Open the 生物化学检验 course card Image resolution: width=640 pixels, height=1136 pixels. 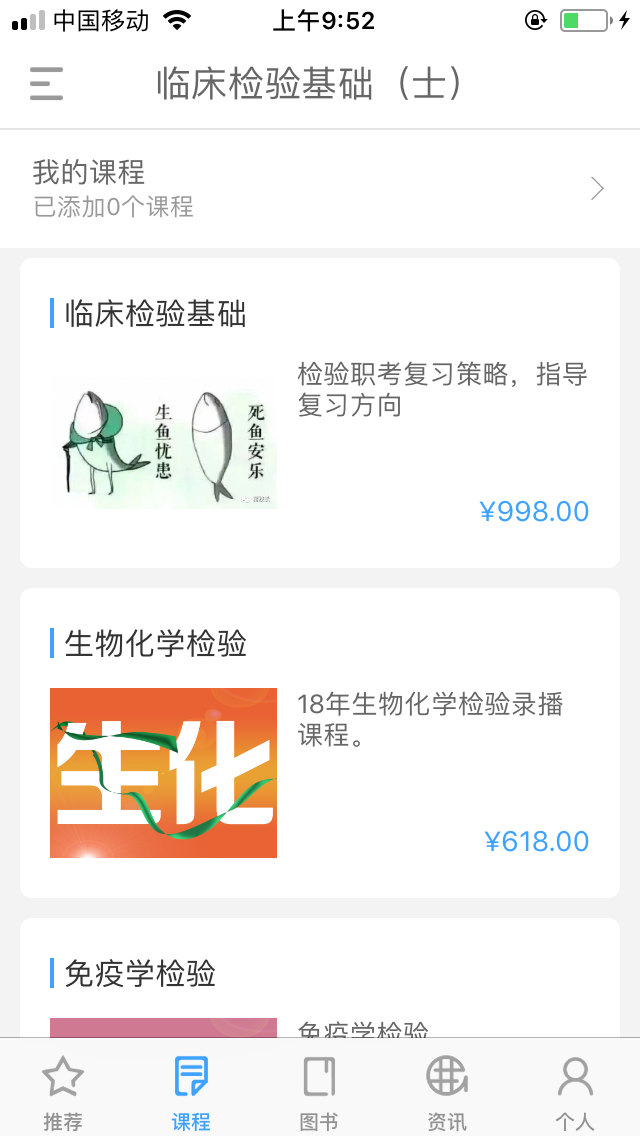click(320, 743)
